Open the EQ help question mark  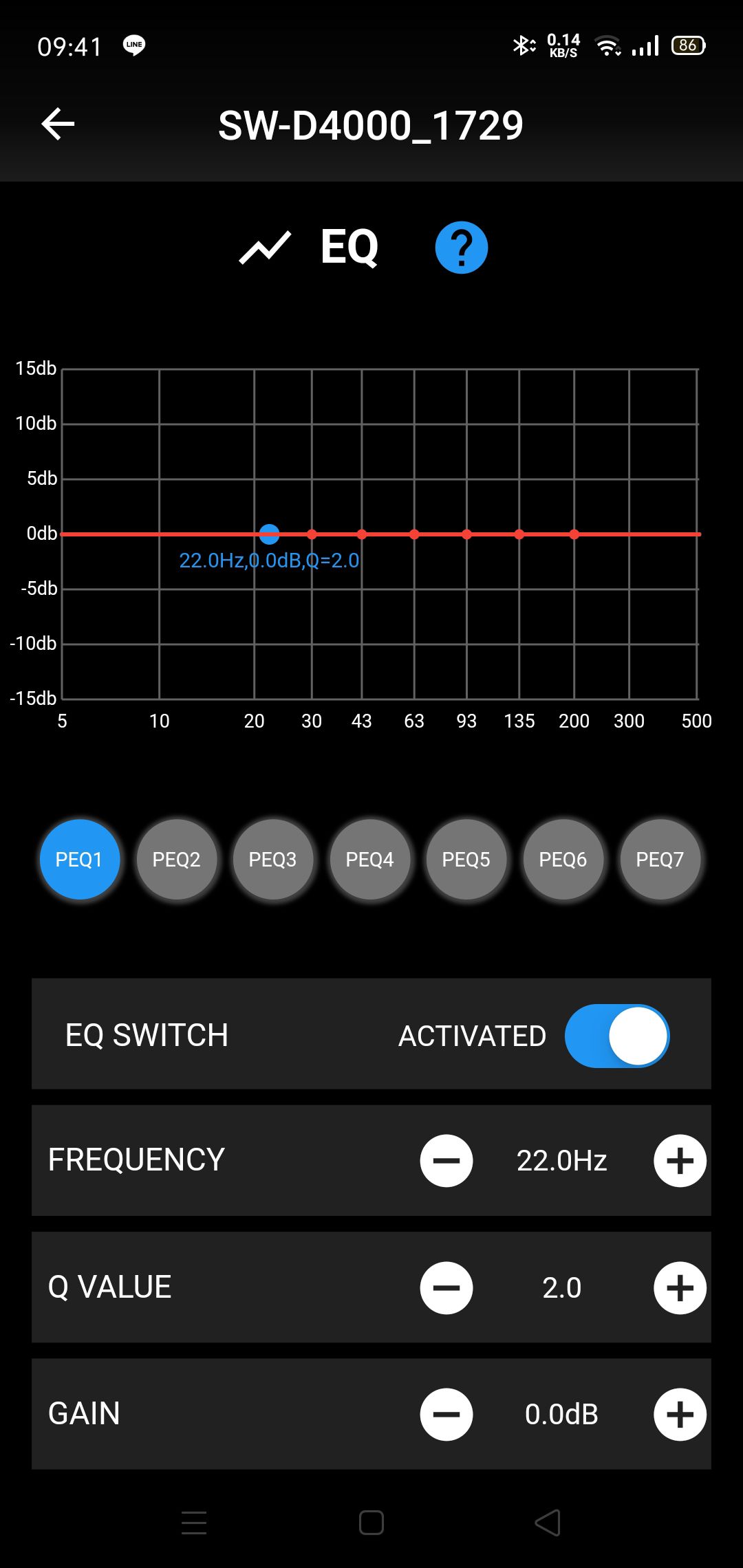pos(462,248)
